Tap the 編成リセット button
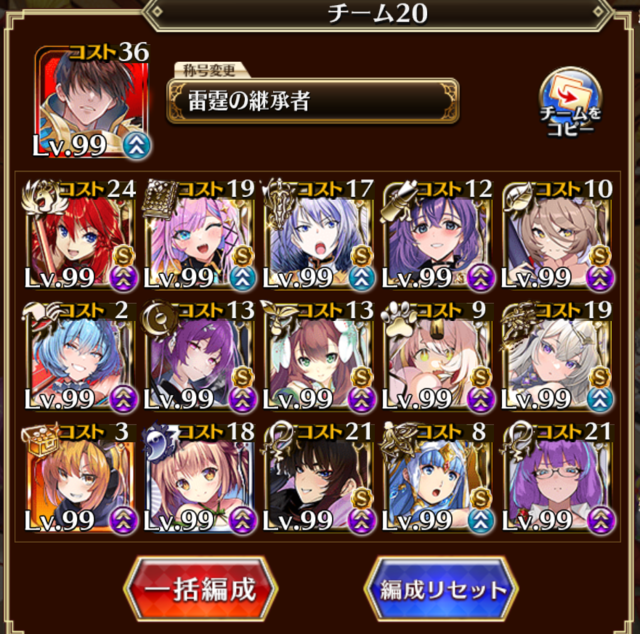Screen dimensions: 640x634 [443, 589]
